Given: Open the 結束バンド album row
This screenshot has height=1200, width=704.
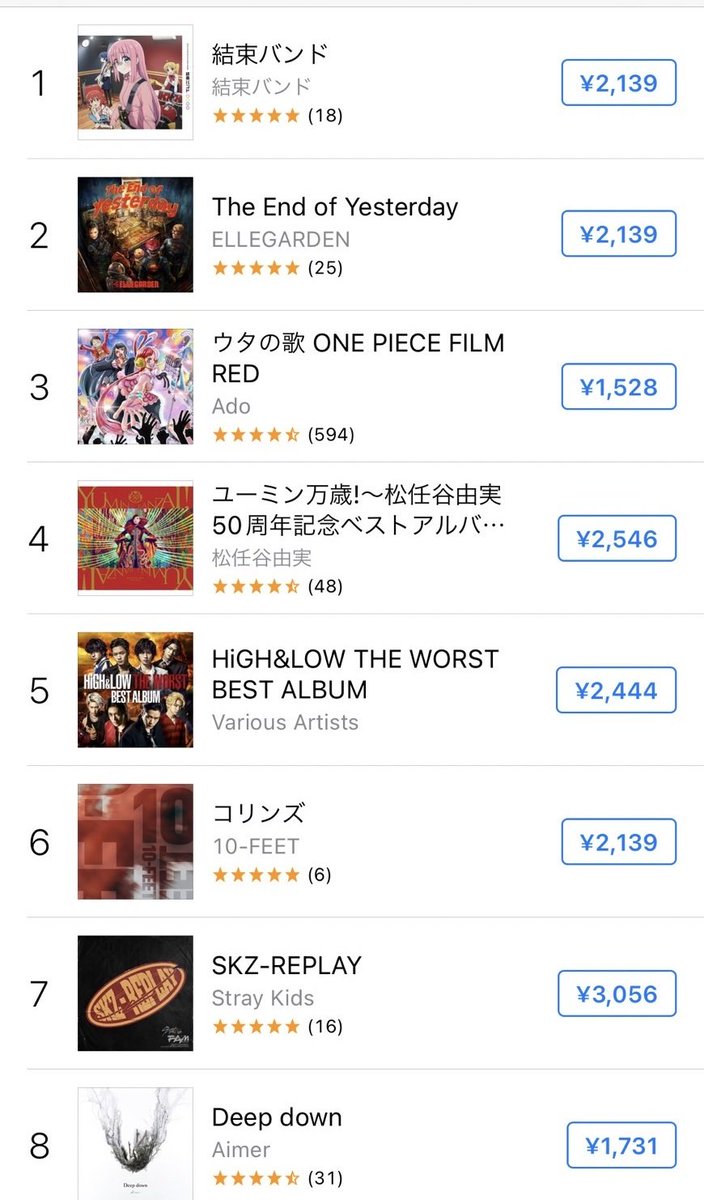Looking at the screenshot, I should click(x=352, y=83).
